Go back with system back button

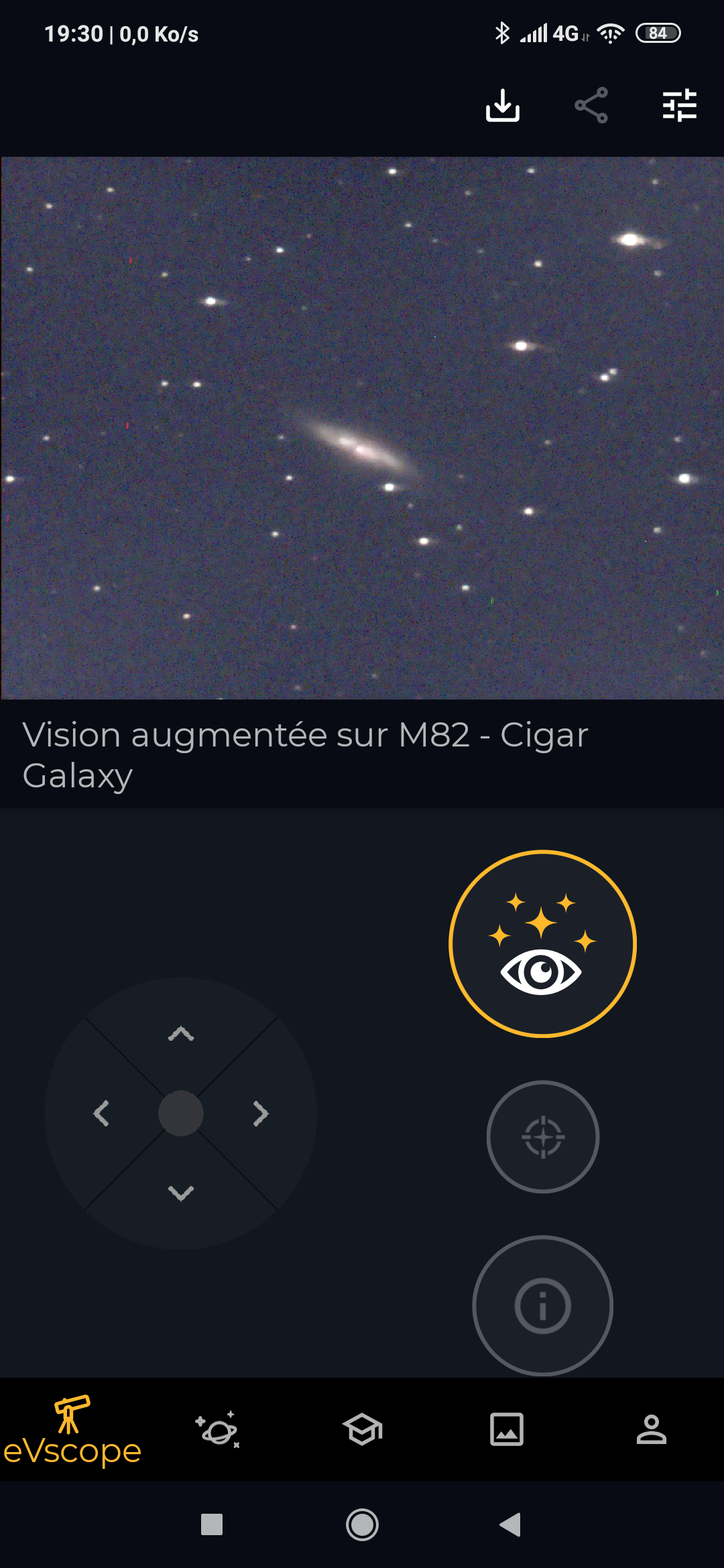[511, 1525]
